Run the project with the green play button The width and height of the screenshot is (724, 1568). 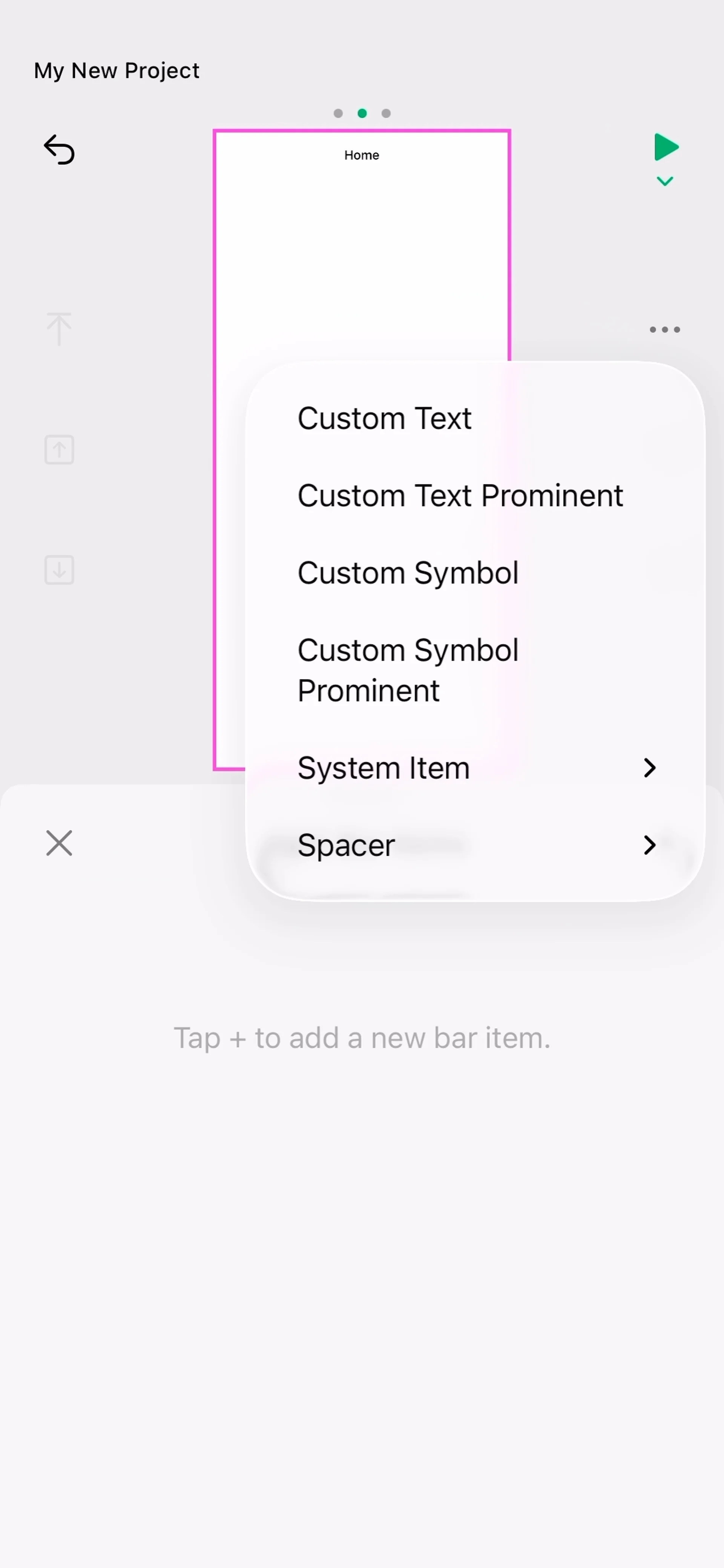tap(666, 147)
